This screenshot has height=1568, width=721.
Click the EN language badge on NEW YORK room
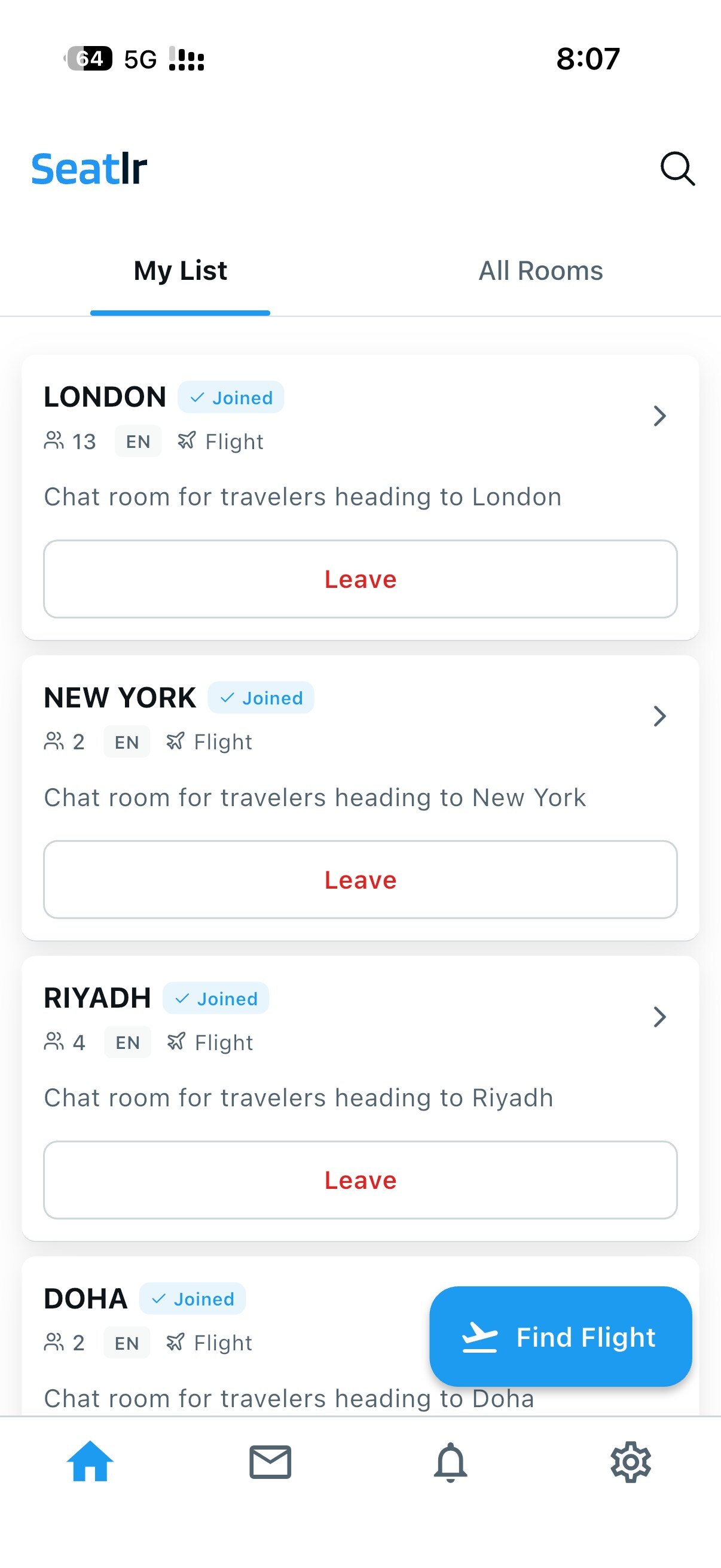(x=126, y=741)
